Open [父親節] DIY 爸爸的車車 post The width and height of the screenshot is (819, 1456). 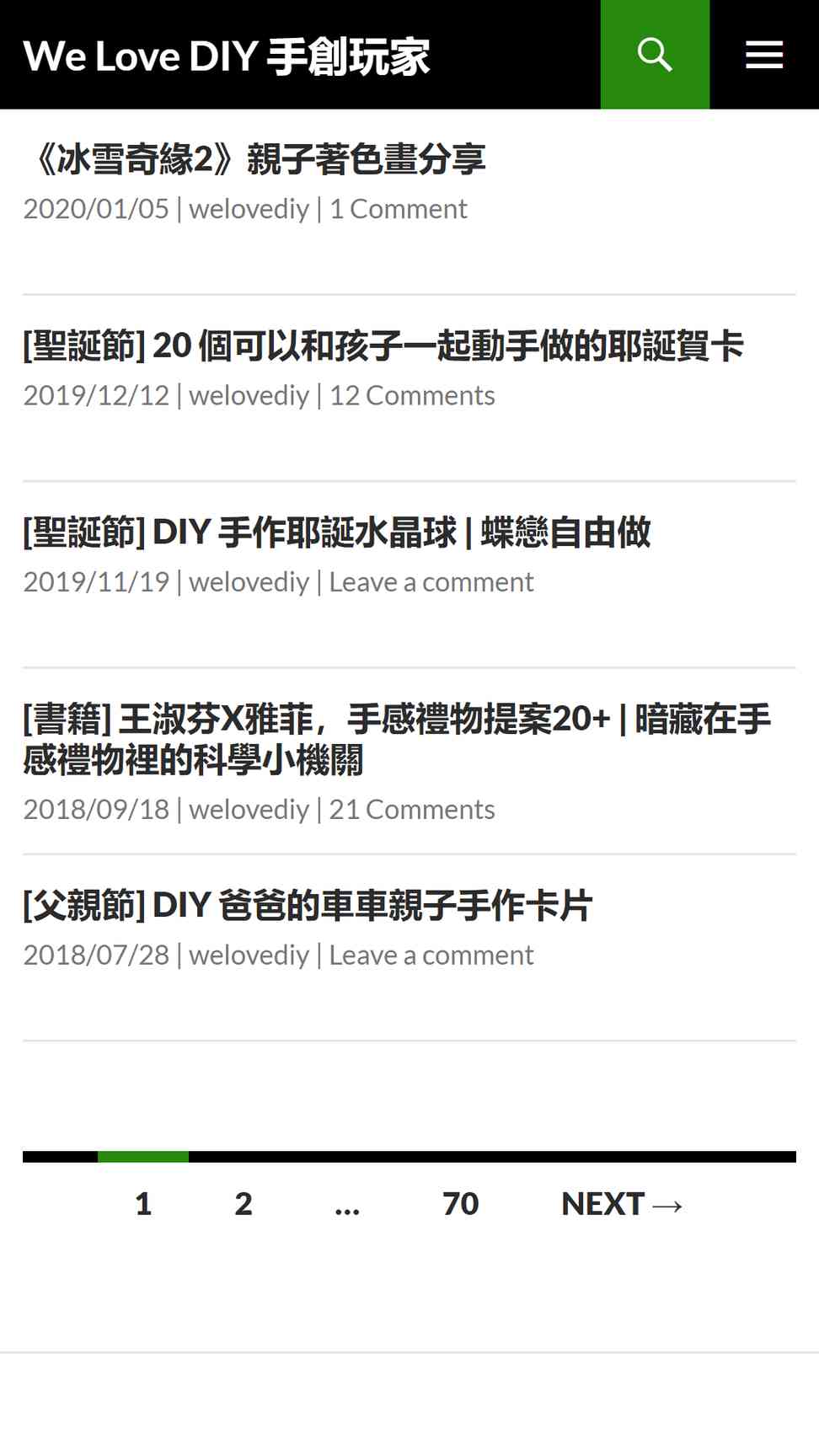(x=308, y=906)
